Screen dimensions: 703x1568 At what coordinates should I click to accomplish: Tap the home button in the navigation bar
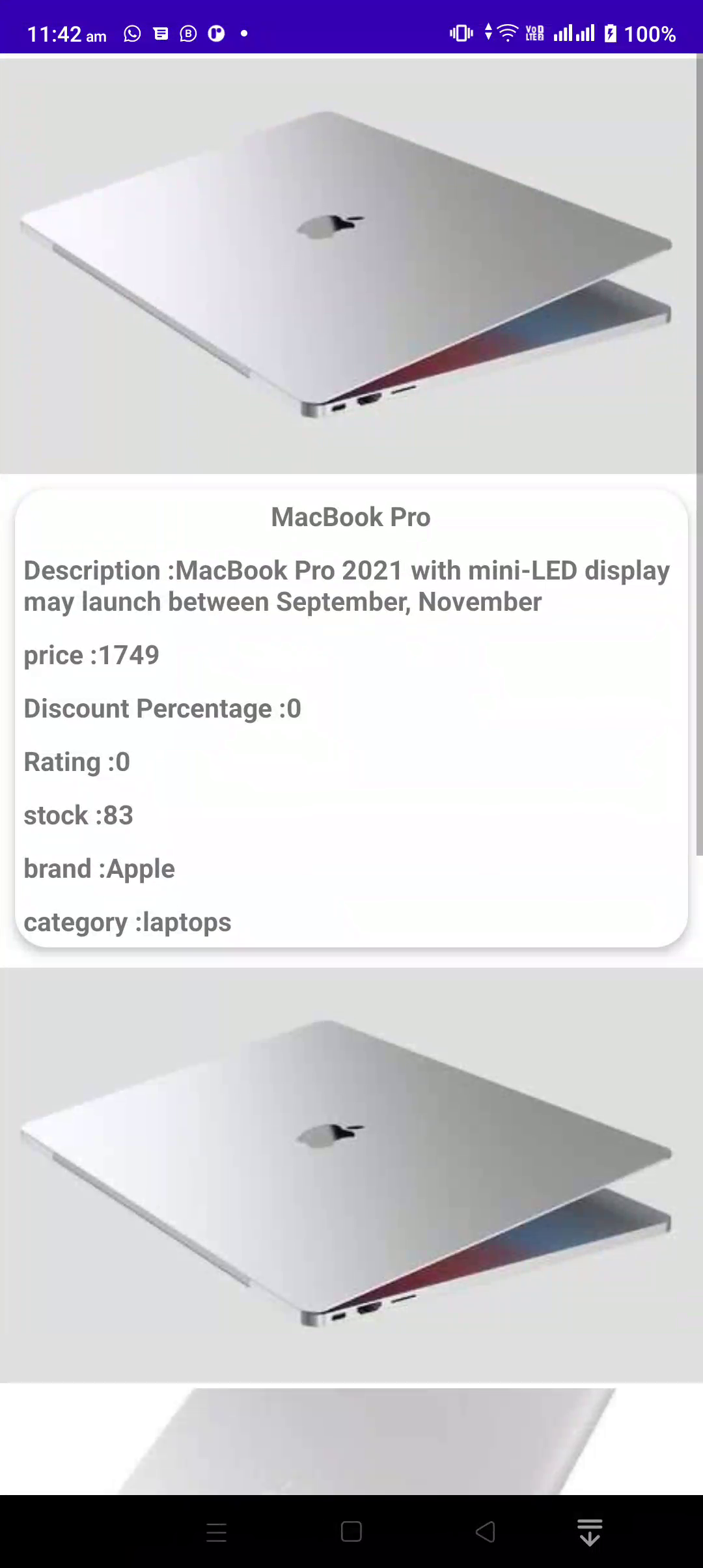coord(351,1532)
